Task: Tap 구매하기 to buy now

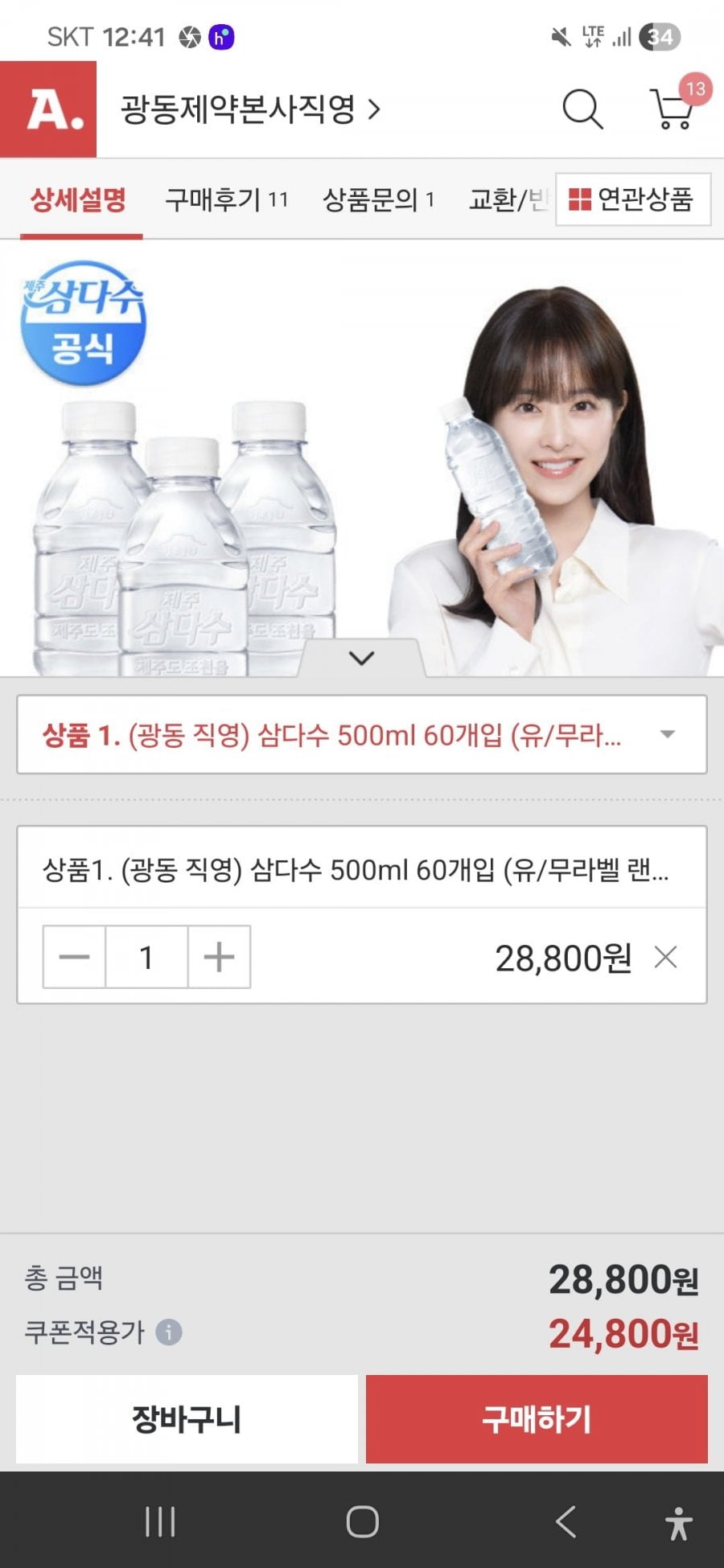Action: point(537,1419)
